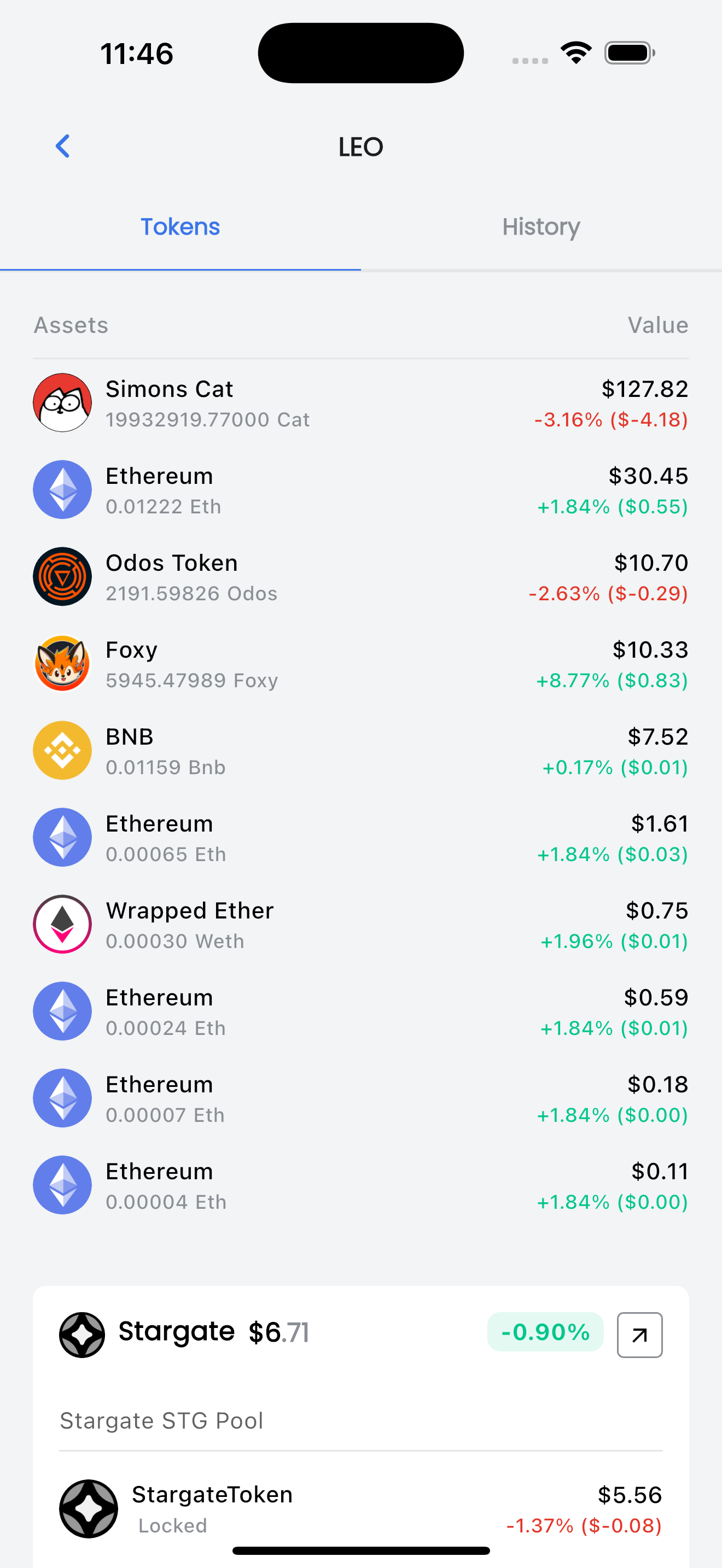View Odos Token details
The width and height of the screenshot is (722, 1568).
360,577
